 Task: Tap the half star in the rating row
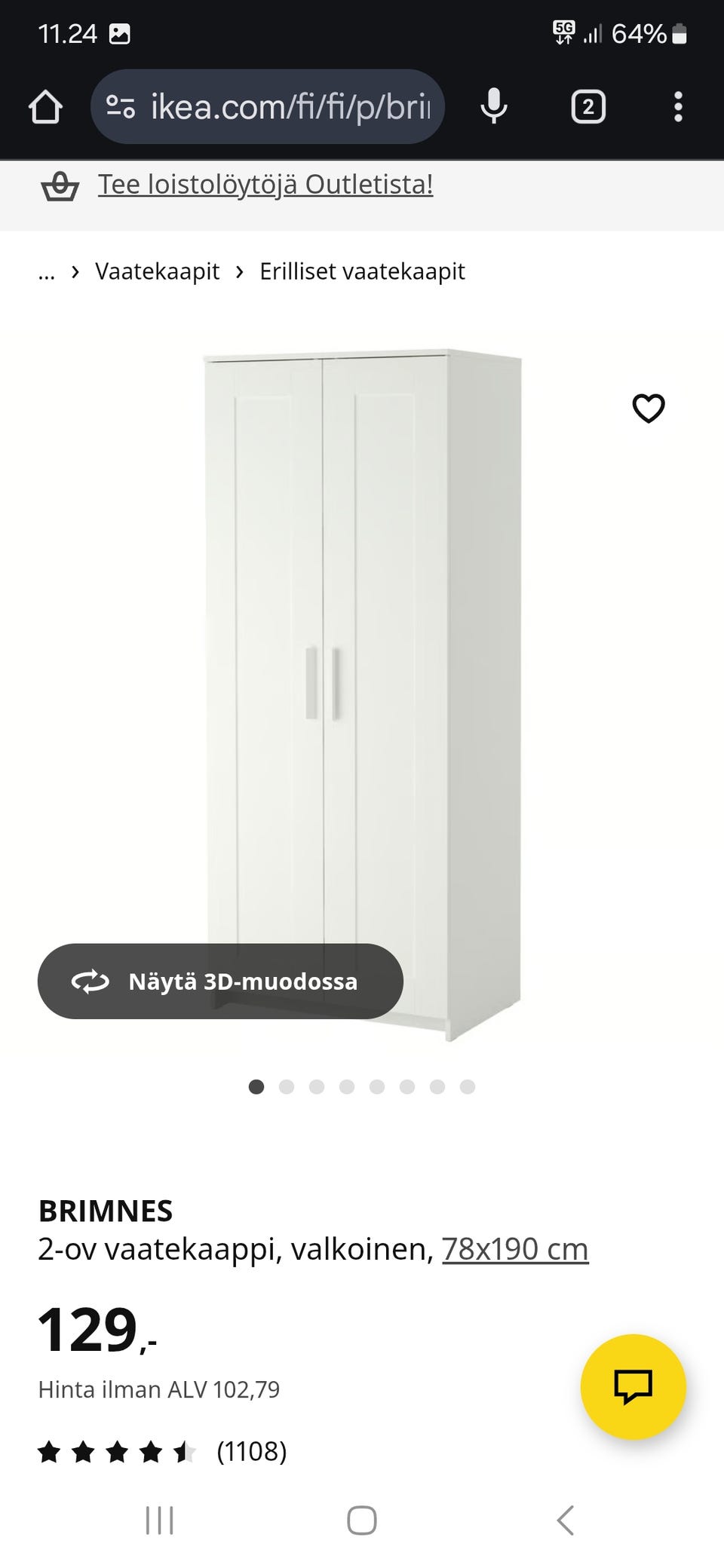point(183,1450)
